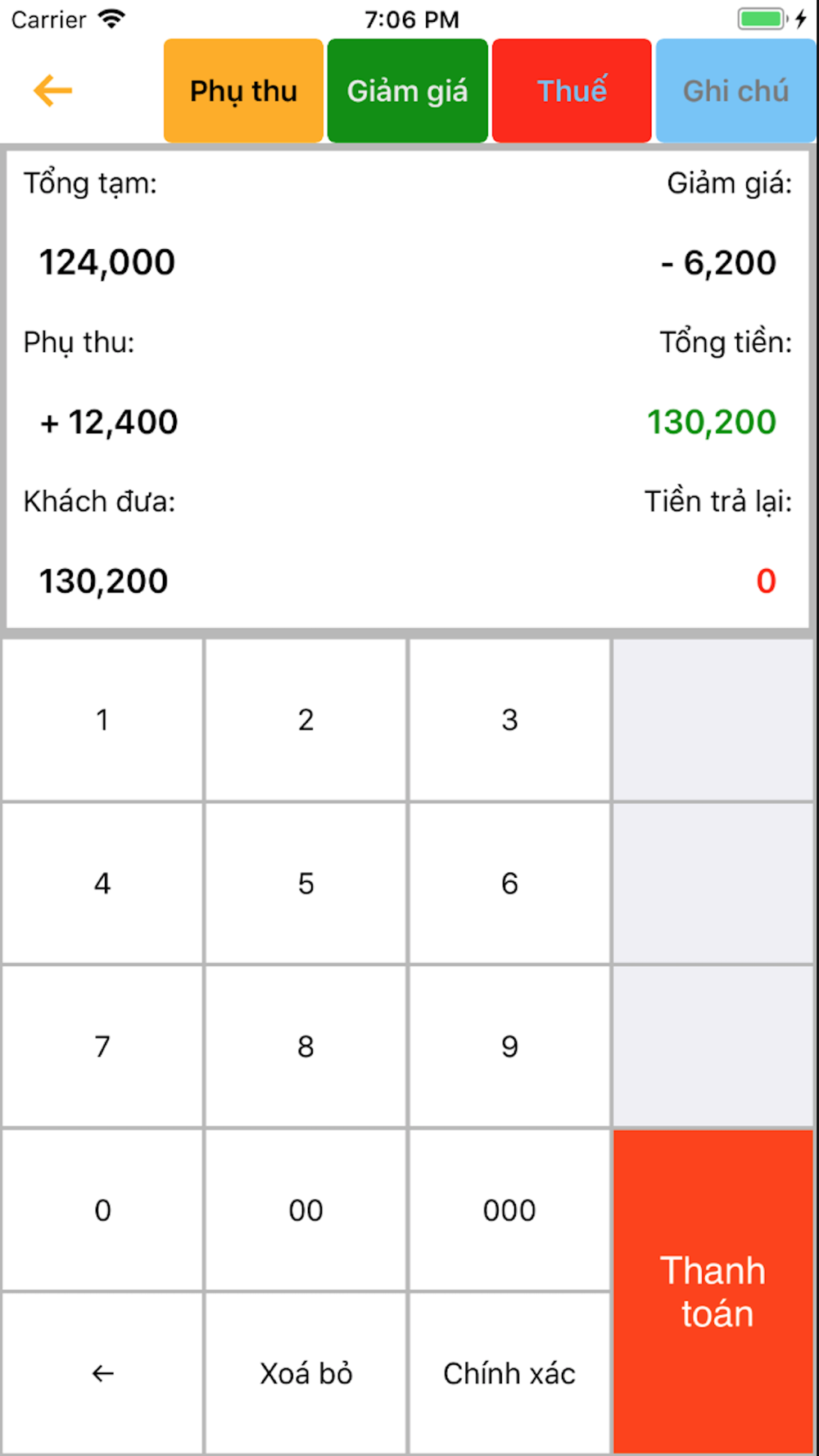Viewport: 819px width, 1456px height.
Task: Enter digit 3 on the keypad
Action: 509,720
